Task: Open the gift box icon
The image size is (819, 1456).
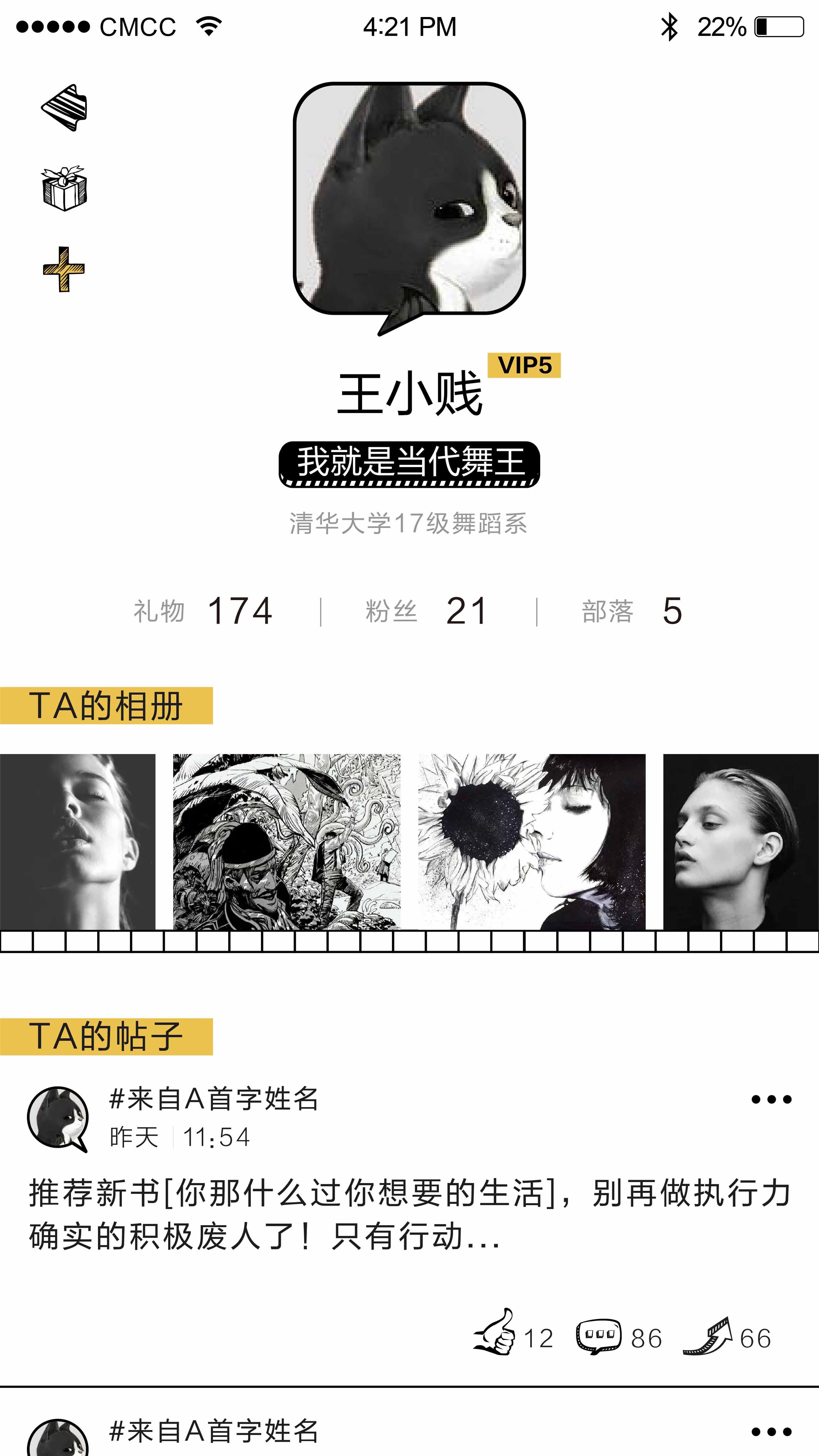Action: click(64, 189)
